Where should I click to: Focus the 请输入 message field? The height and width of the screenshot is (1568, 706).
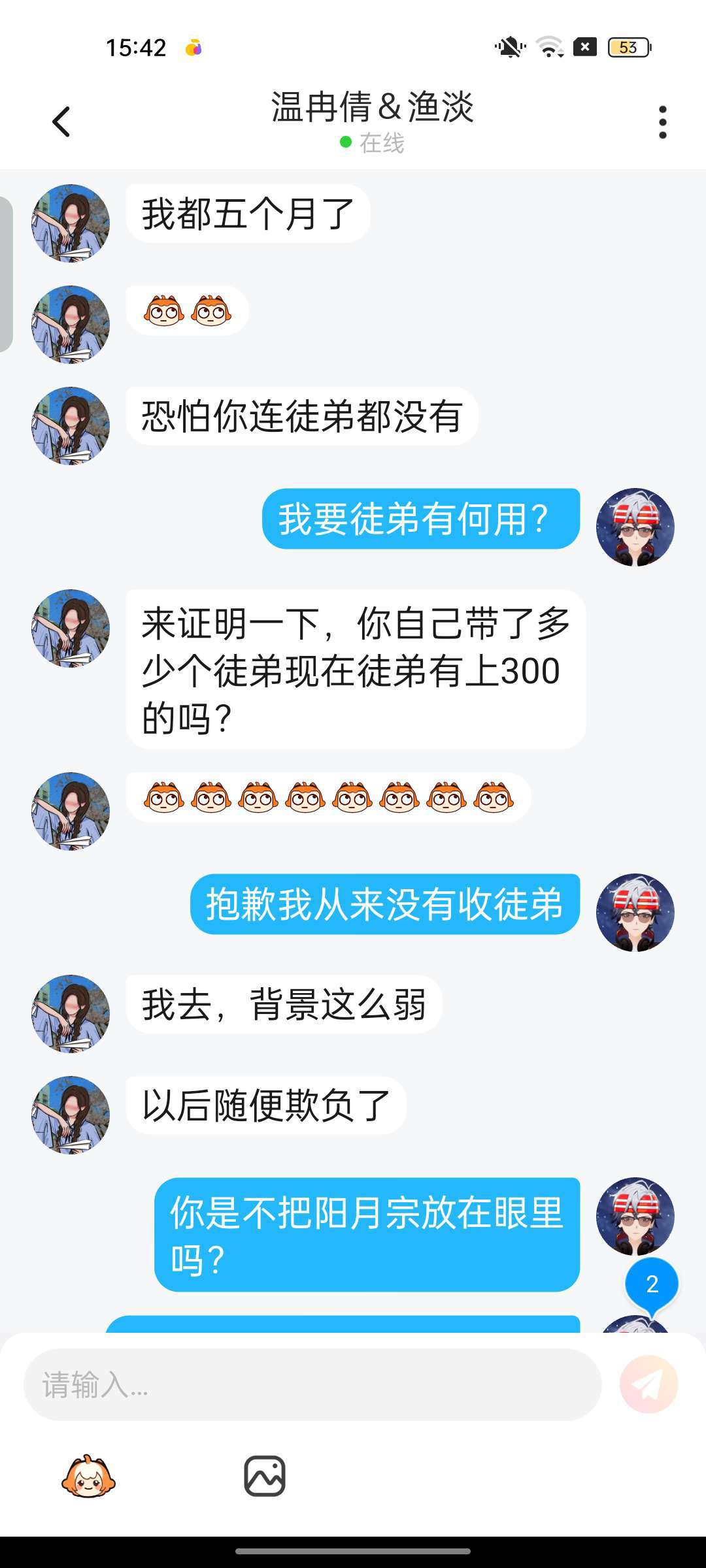click(x=312, y=1384)
